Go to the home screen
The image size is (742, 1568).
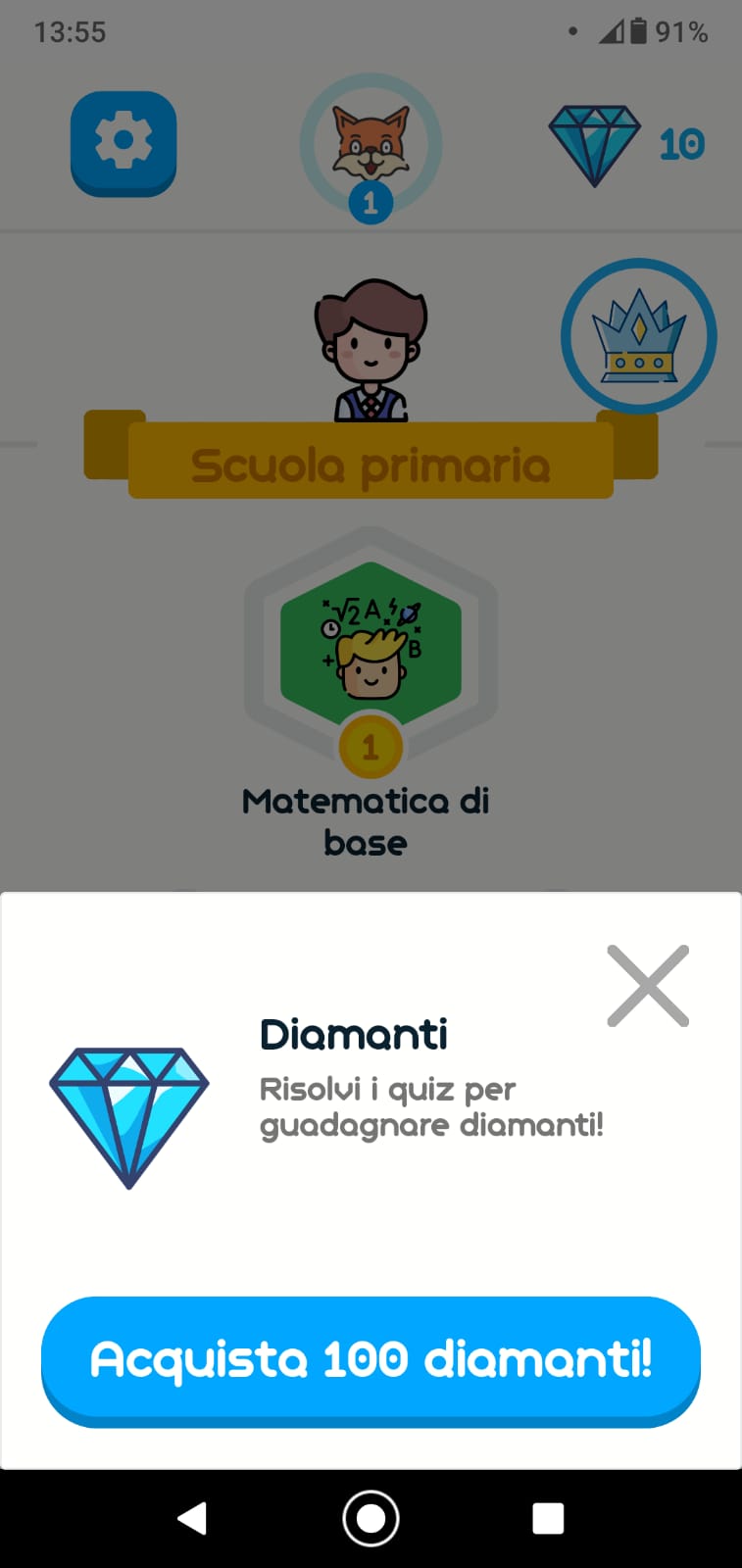coord(371,1518)
